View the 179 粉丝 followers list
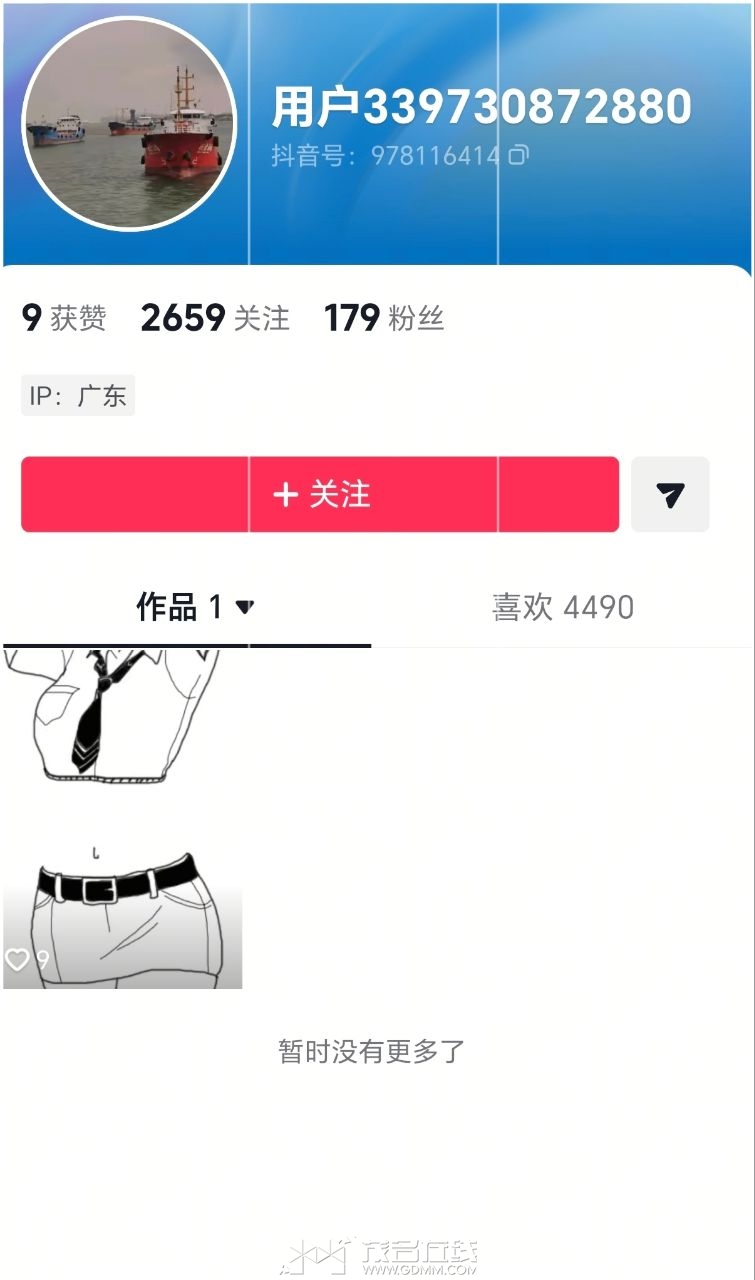 pos(383,318)
